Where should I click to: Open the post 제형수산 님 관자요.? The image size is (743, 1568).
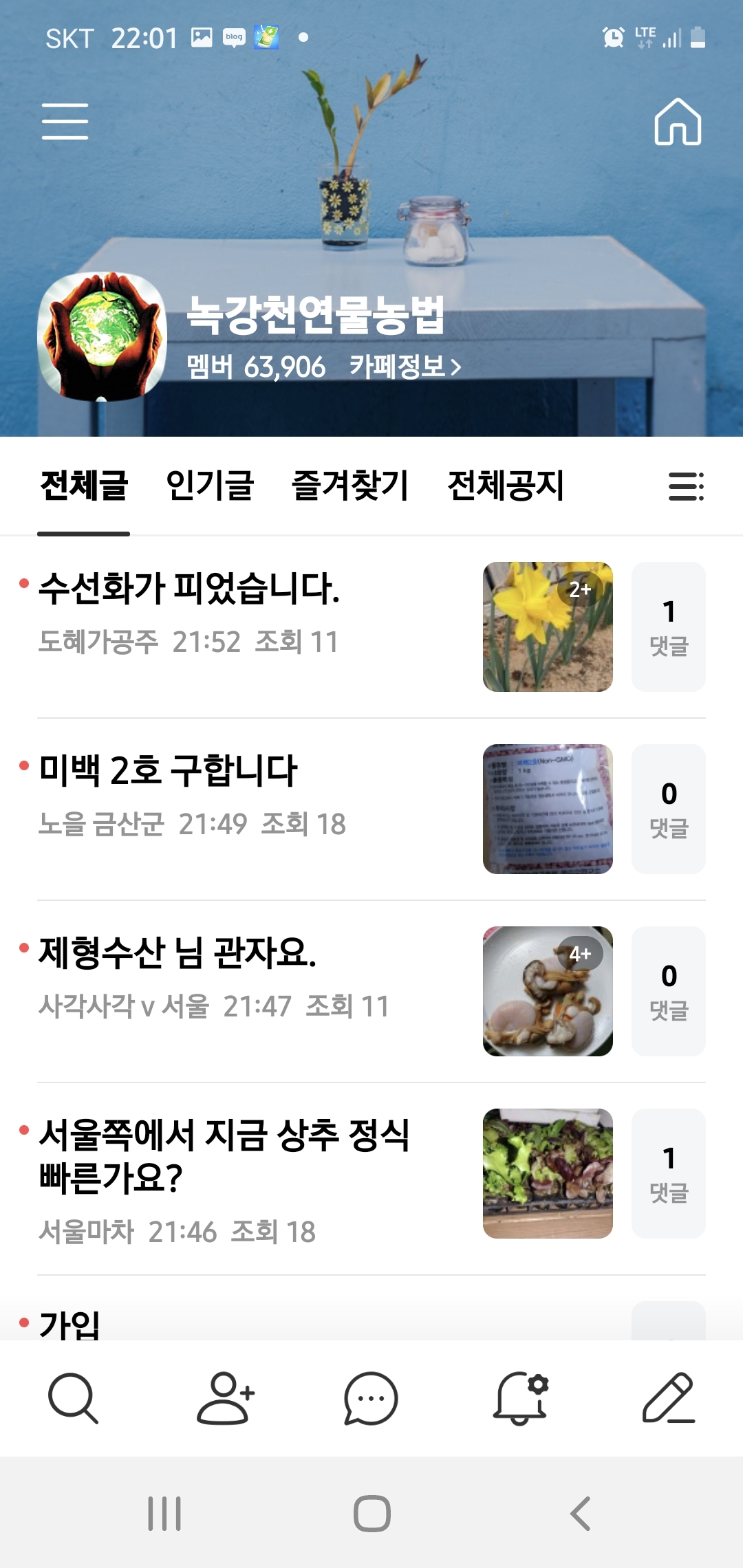pos(177,953)
